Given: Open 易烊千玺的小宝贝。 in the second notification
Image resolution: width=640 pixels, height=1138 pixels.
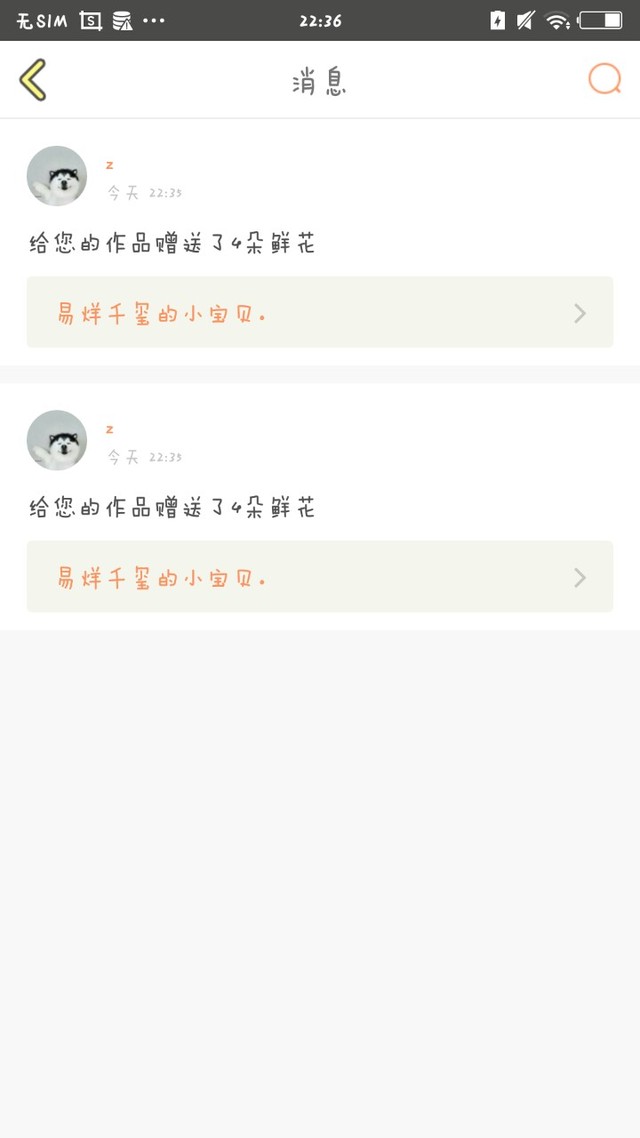Looking at the screenshot, I should pyautogui.click(x=319, y=577).
